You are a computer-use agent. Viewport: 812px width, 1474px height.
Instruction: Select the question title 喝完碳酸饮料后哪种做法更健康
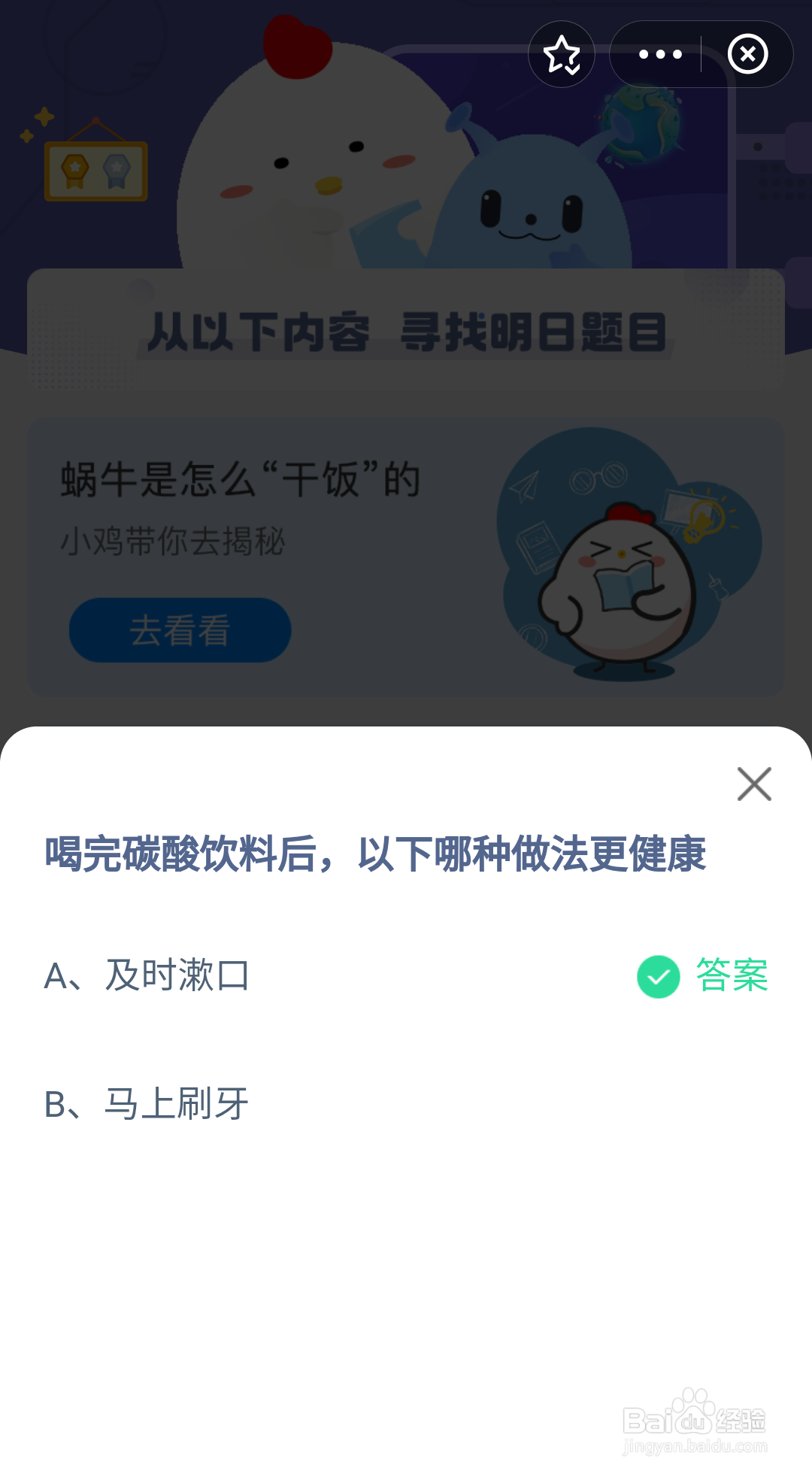pos(376,854)
